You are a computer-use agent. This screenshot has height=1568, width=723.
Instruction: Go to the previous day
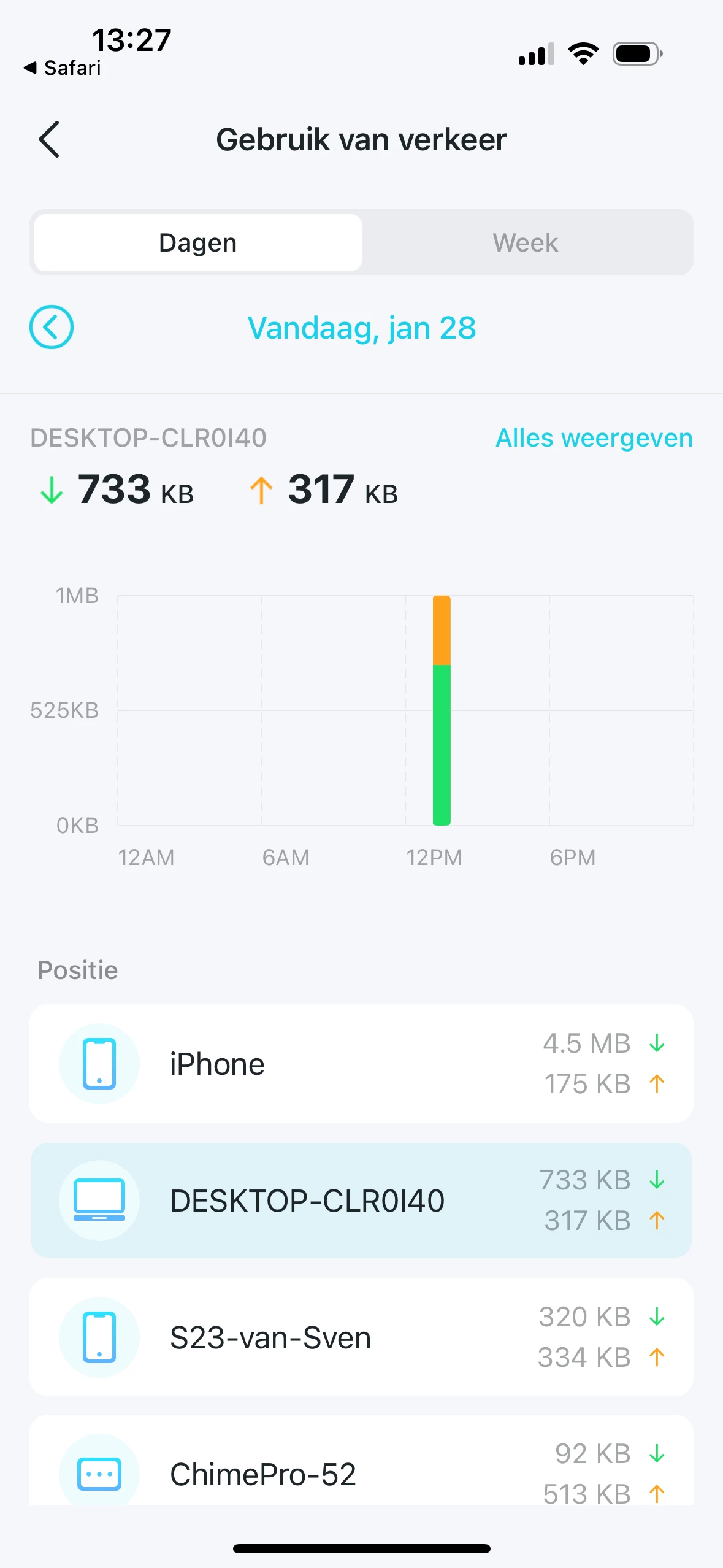click(52, 327)
